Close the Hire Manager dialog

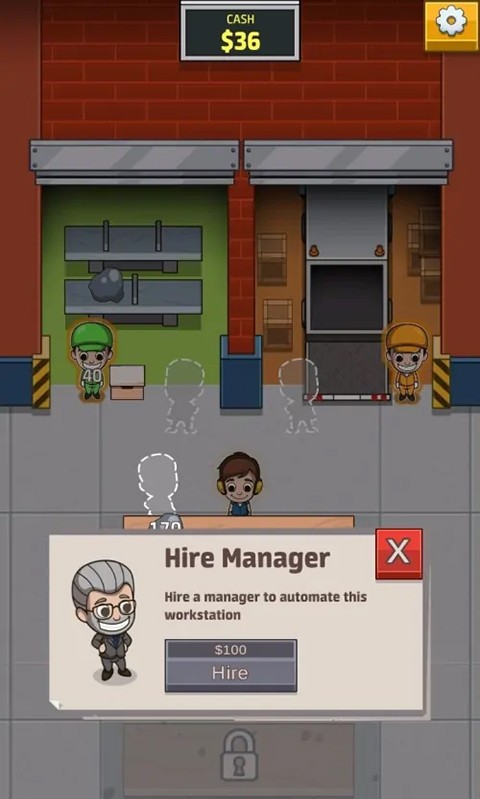point(399,553)
